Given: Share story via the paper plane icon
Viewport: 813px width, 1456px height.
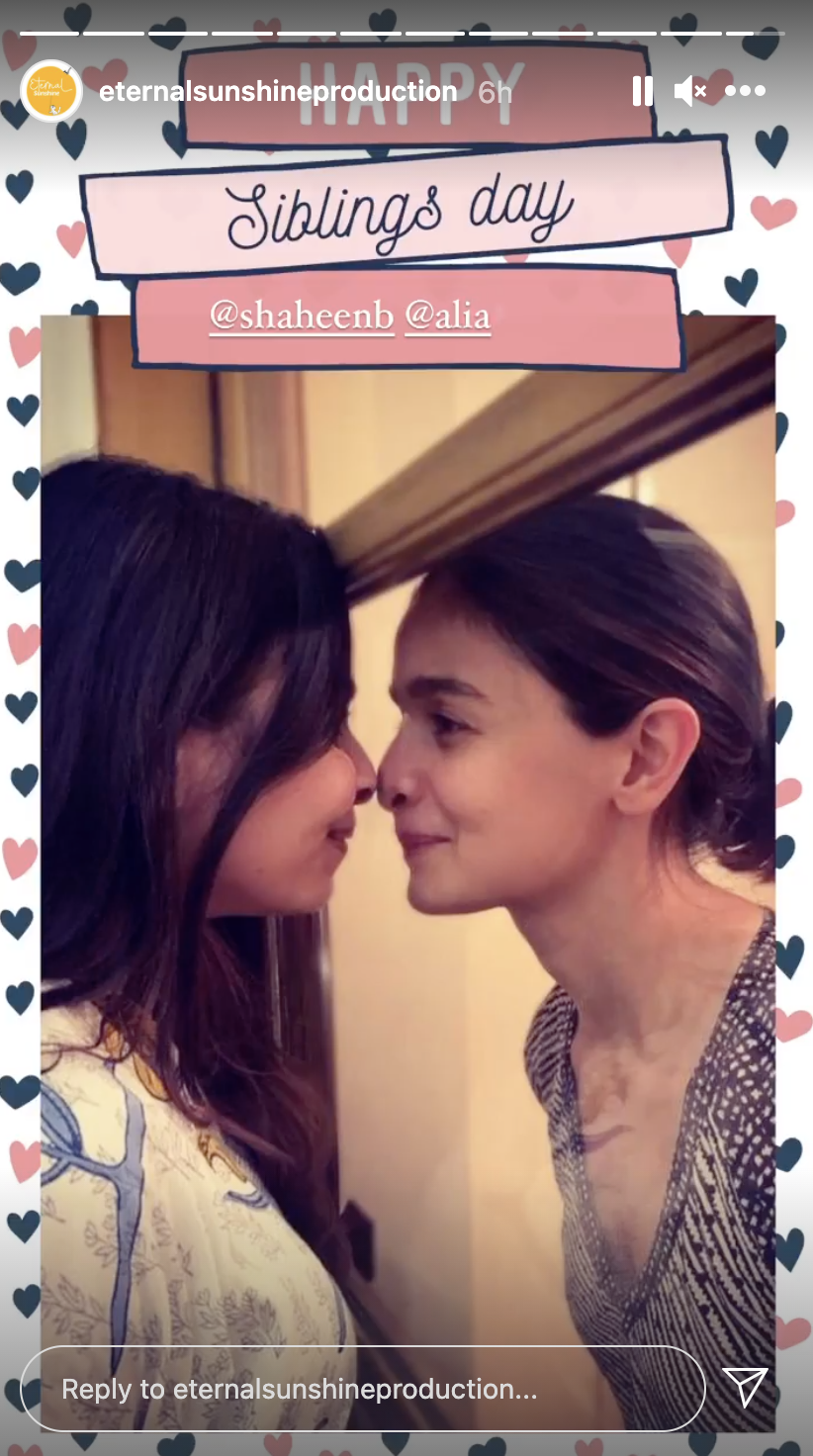Looking at the screenshot, I should pyautogui.click(x=745, y=1388).
